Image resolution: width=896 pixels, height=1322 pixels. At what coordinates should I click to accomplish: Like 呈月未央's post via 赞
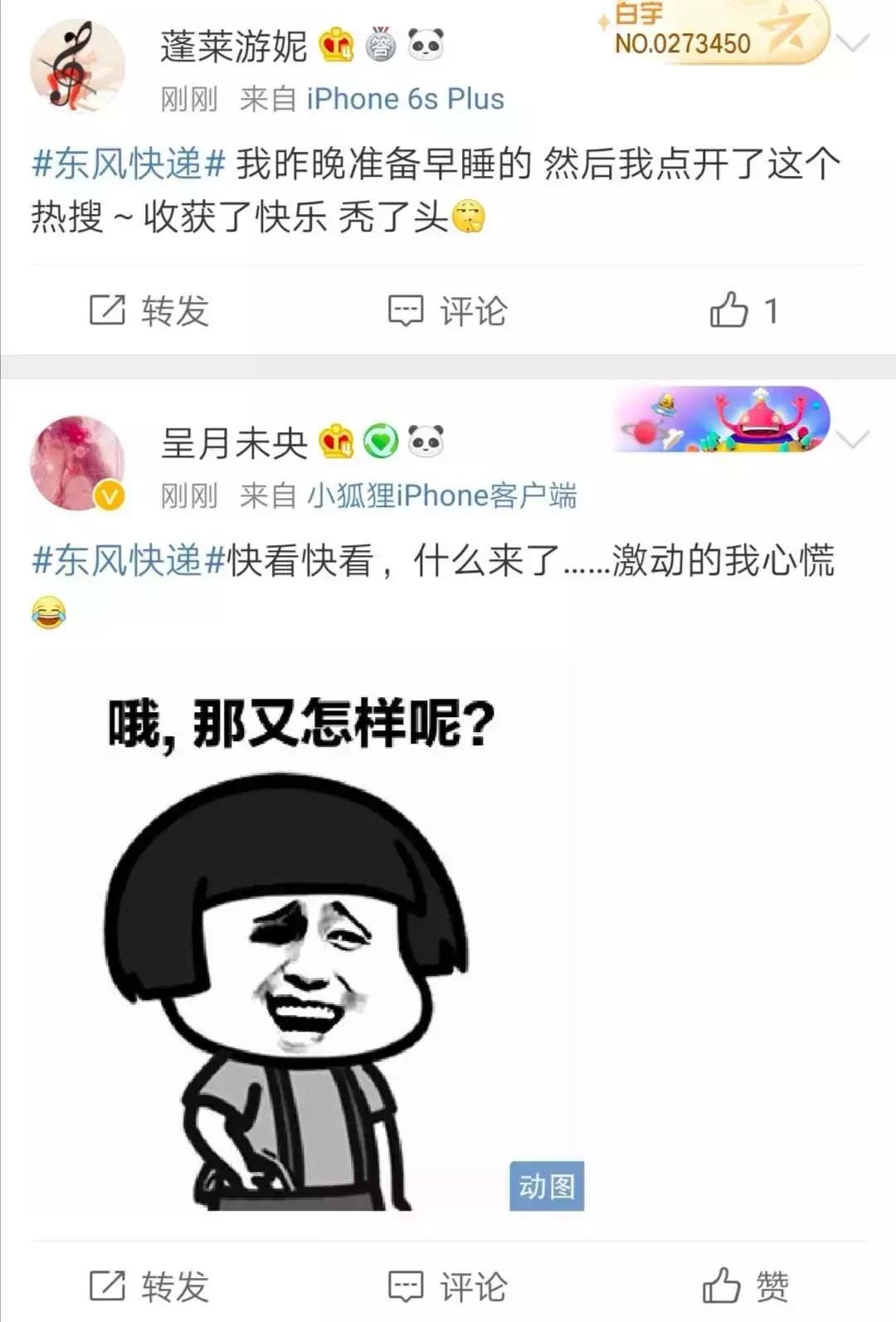[745, 1286]
